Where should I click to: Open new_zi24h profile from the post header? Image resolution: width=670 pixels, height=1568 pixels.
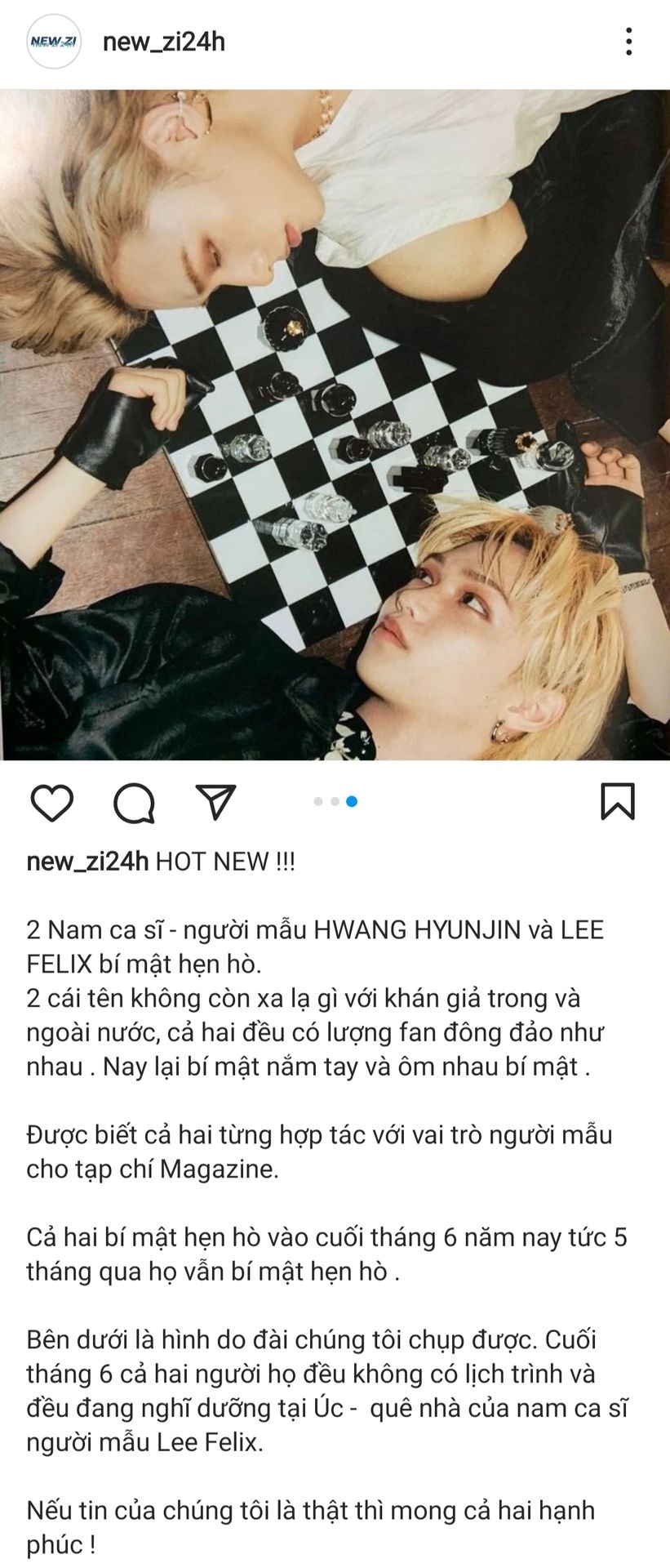point(164,42)
